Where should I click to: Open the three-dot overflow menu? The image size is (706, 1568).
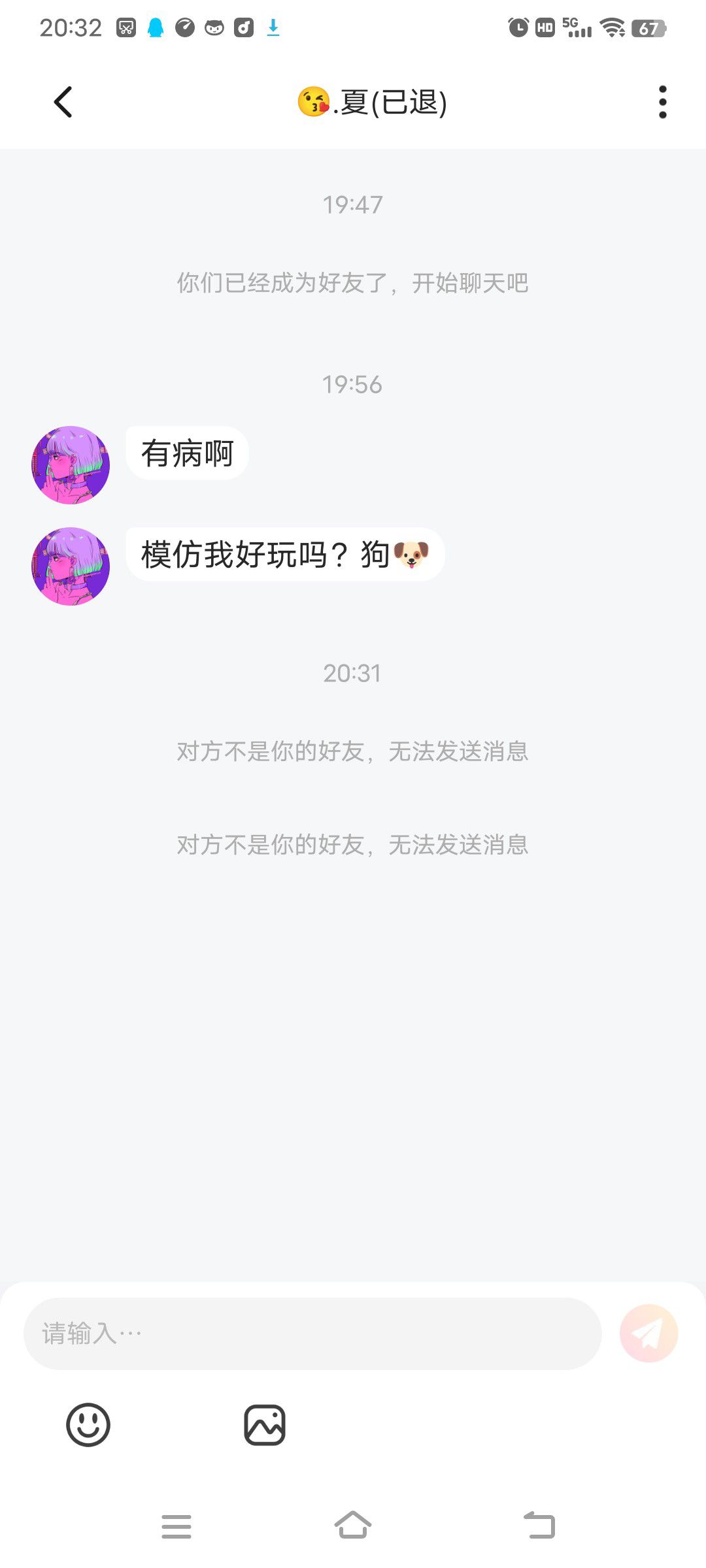(662, 102)
